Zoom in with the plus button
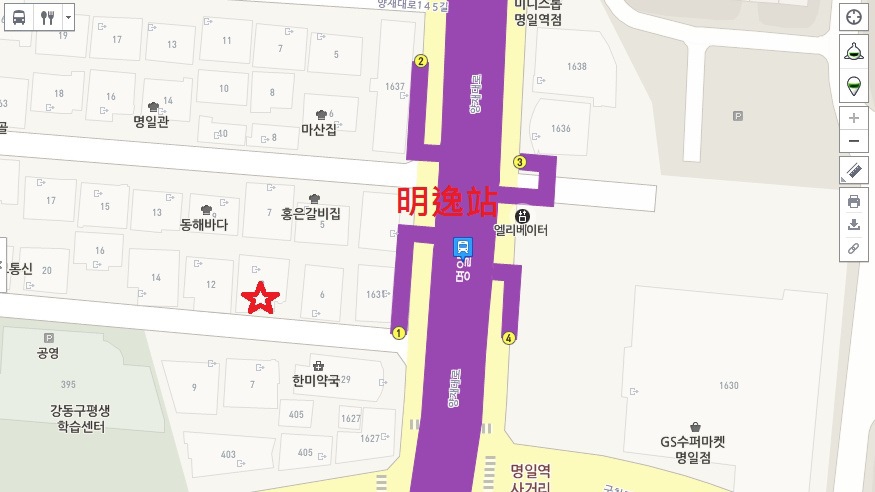 pos(853,118)
